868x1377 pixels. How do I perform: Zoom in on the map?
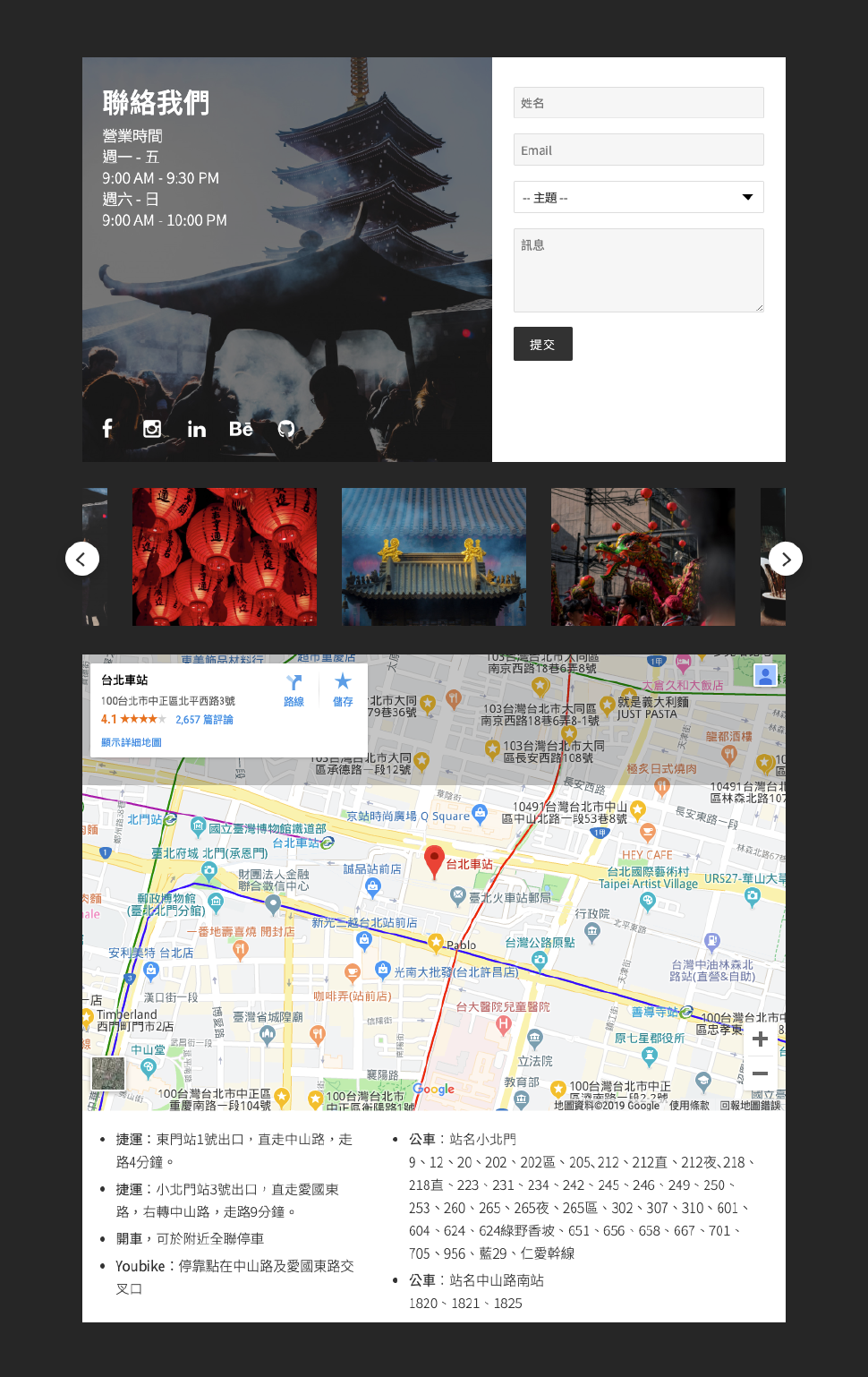pyautogui.click(x=760, y=1039)
